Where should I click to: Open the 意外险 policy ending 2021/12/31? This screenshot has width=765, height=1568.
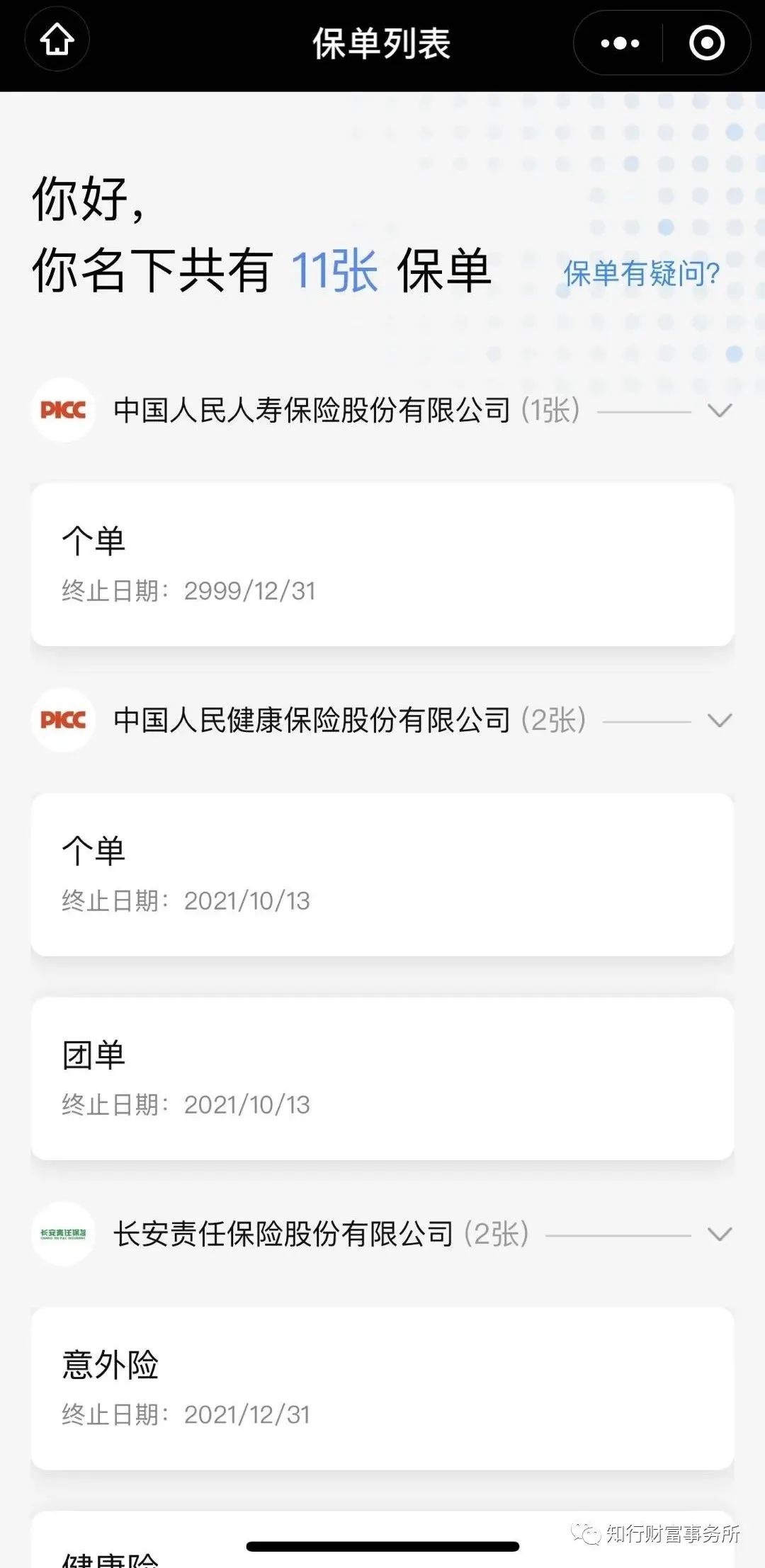(x=382, y=1388)
